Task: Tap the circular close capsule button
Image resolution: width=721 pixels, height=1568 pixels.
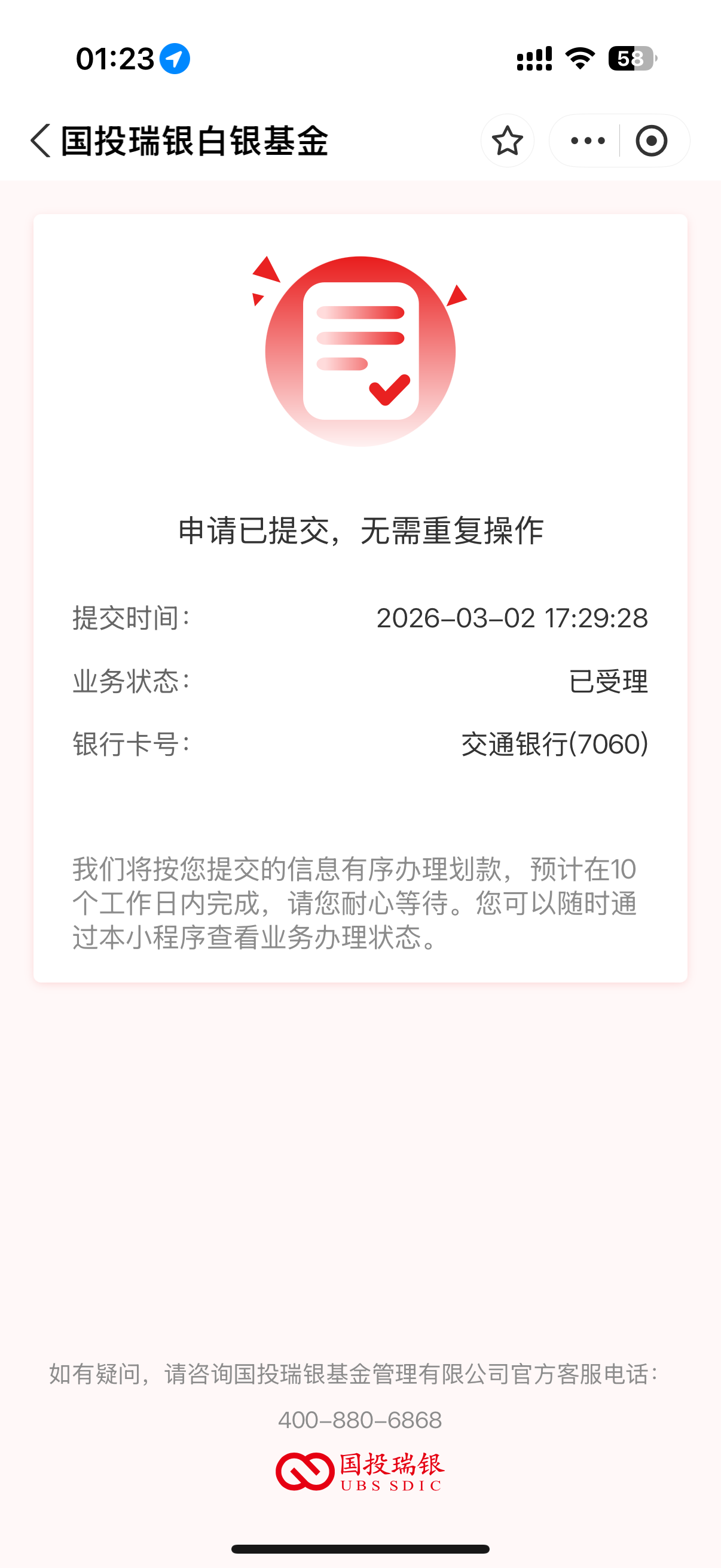Action: [x=652, y=141]
